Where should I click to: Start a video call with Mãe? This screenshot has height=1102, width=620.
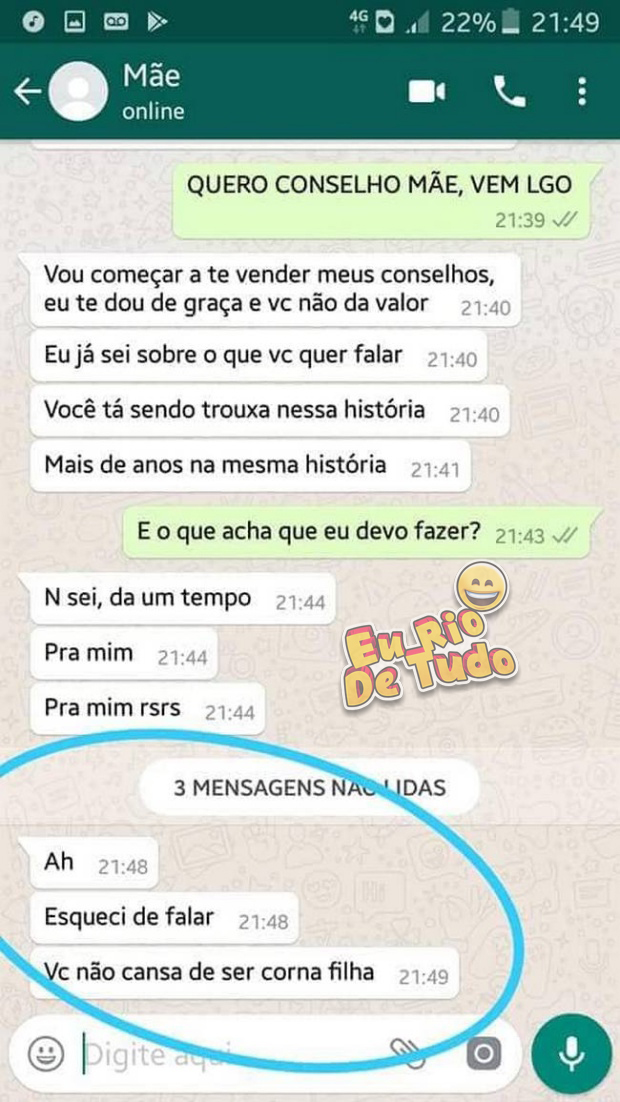click(427, 92)
